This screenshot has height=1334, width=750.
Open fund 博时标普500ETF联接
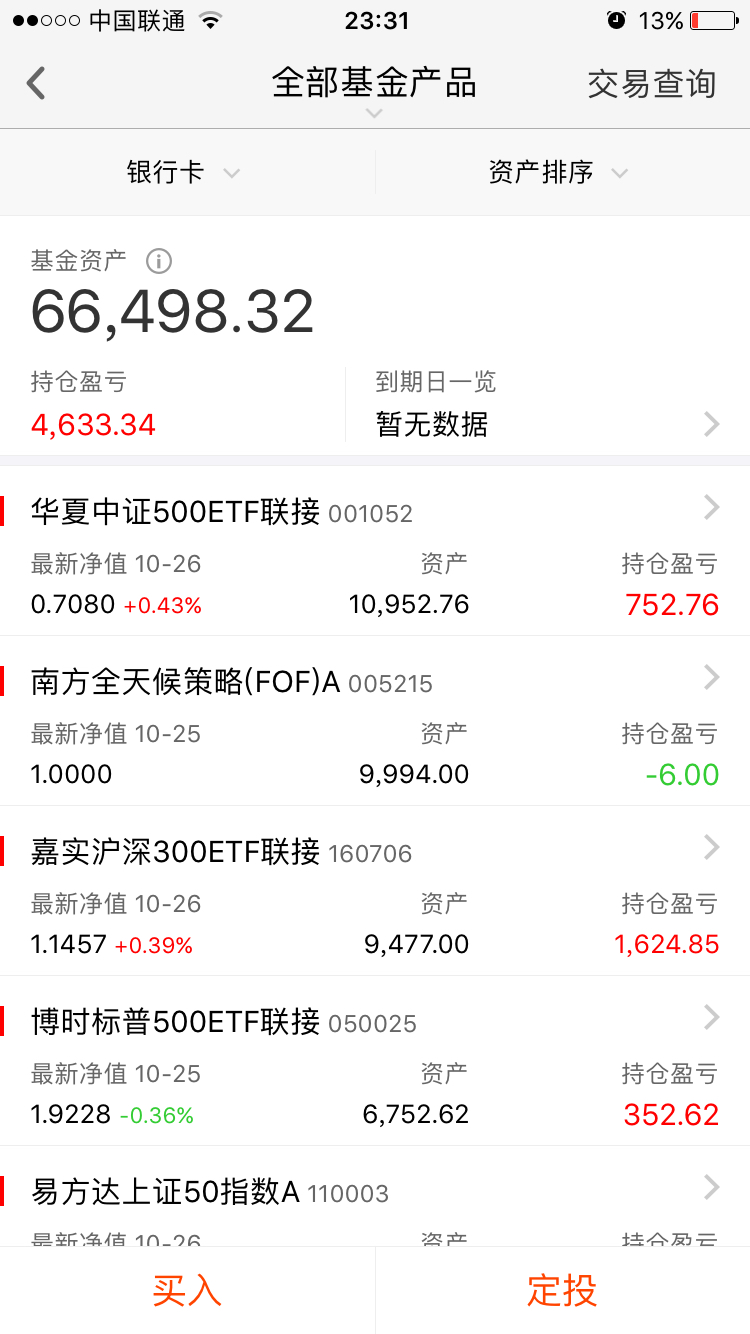coord(375,1061)
